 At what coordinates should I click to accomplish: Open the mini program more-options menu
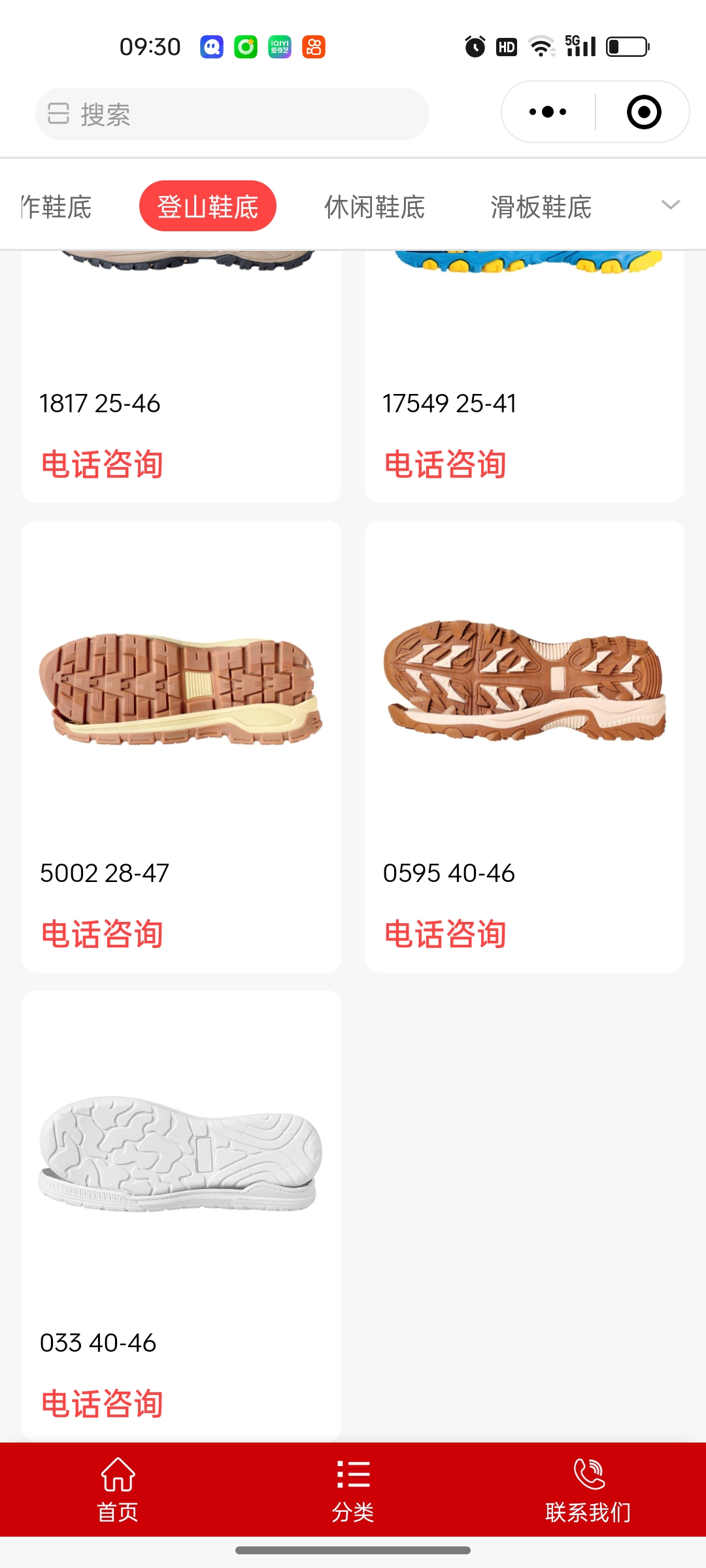(548, 112)
